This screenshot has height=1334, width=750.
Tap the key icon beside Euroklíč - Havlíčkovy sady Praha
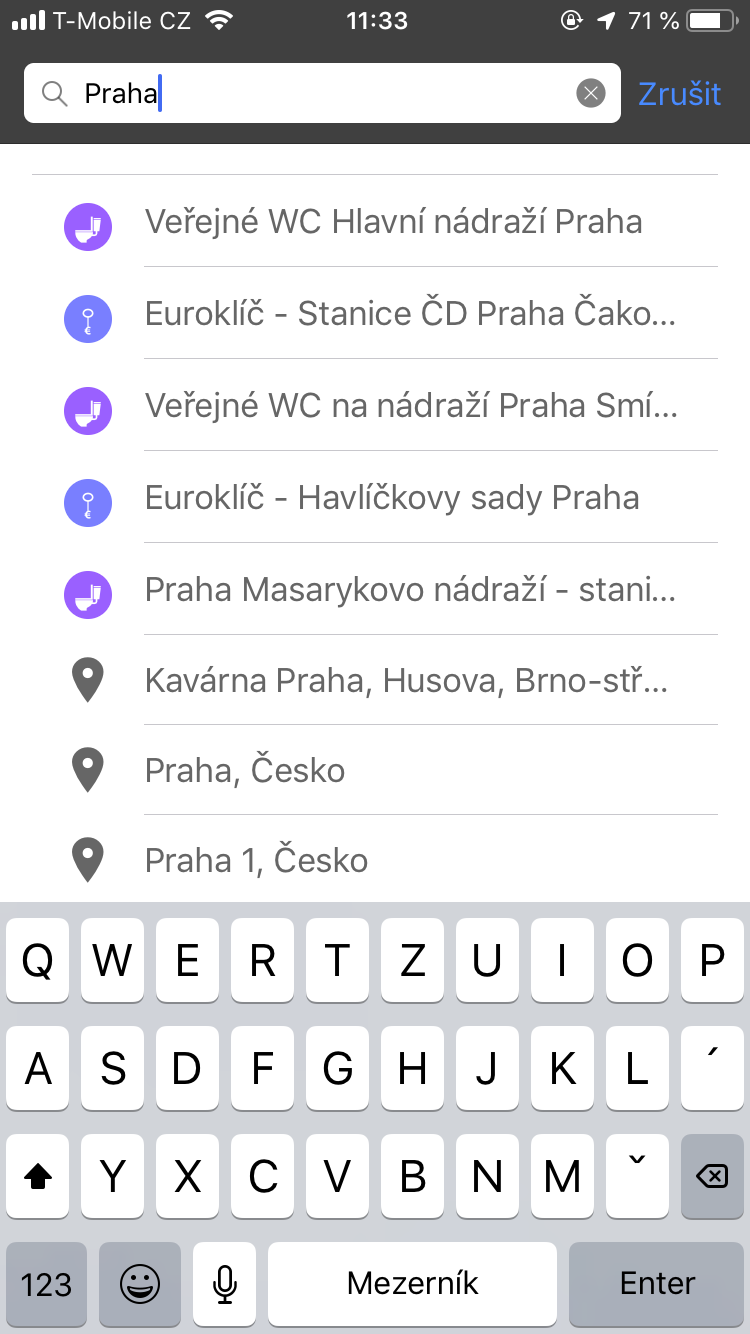click(87, 502)
